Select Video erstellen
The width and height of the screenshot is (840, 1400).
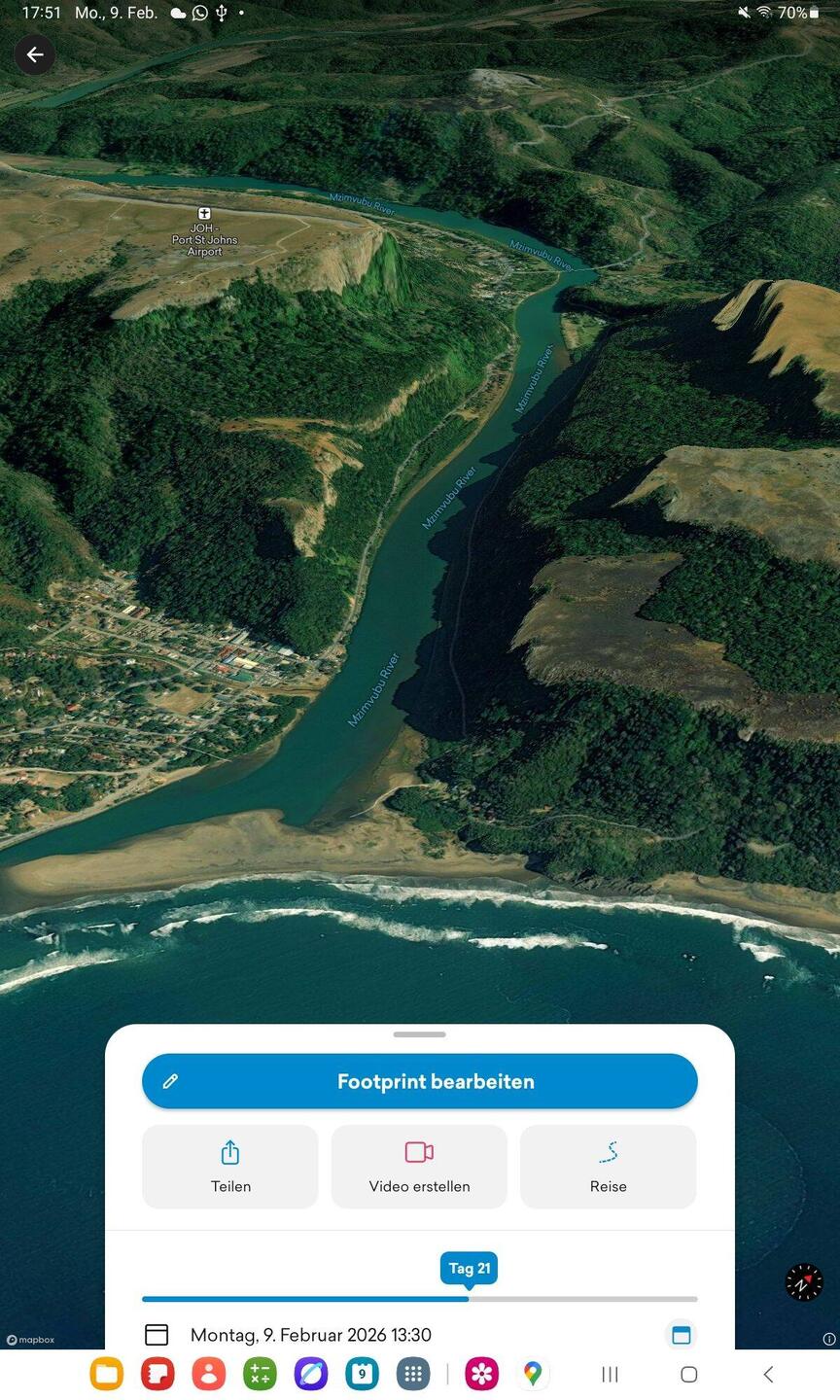point(419,1166)
